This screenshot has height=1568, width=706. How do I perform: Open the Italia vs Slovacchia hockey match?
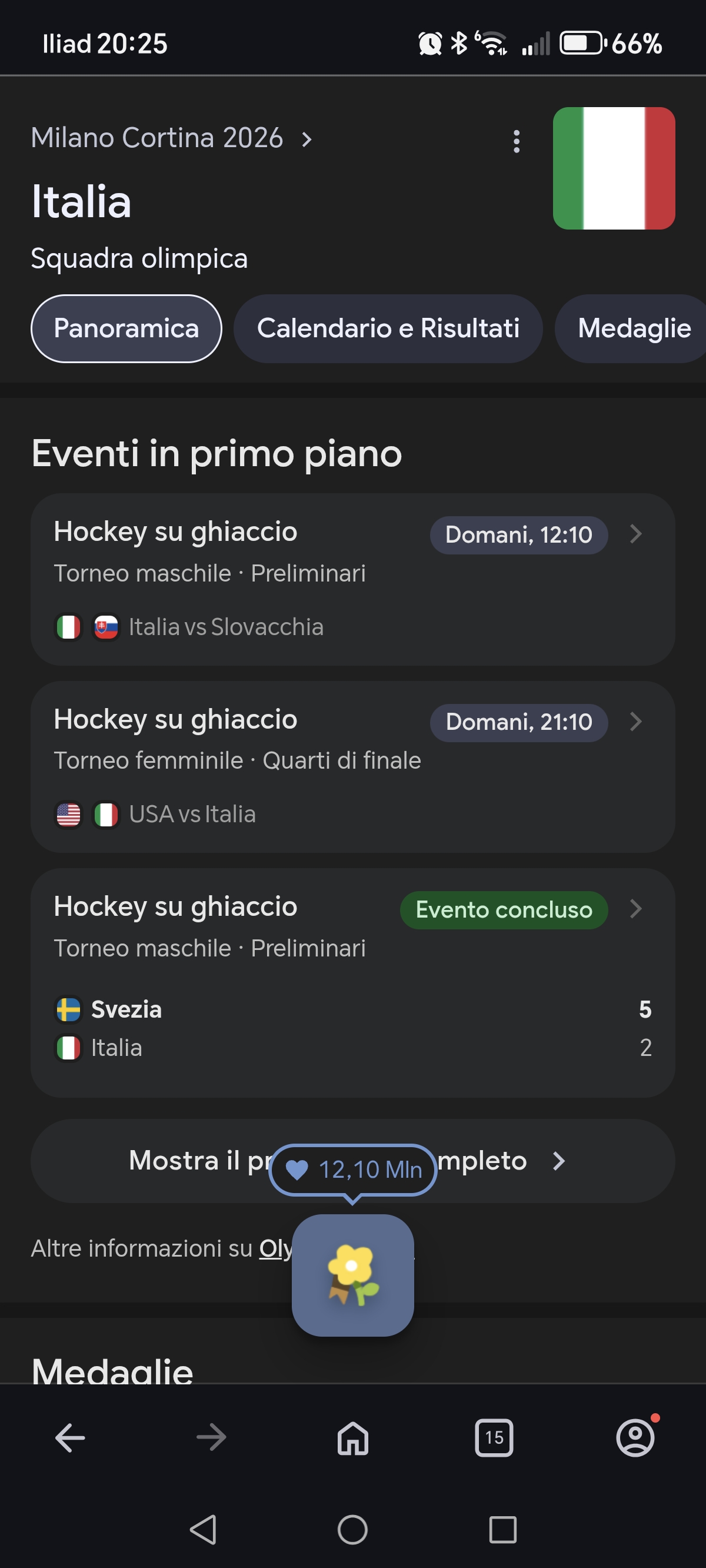pos(352,579)
